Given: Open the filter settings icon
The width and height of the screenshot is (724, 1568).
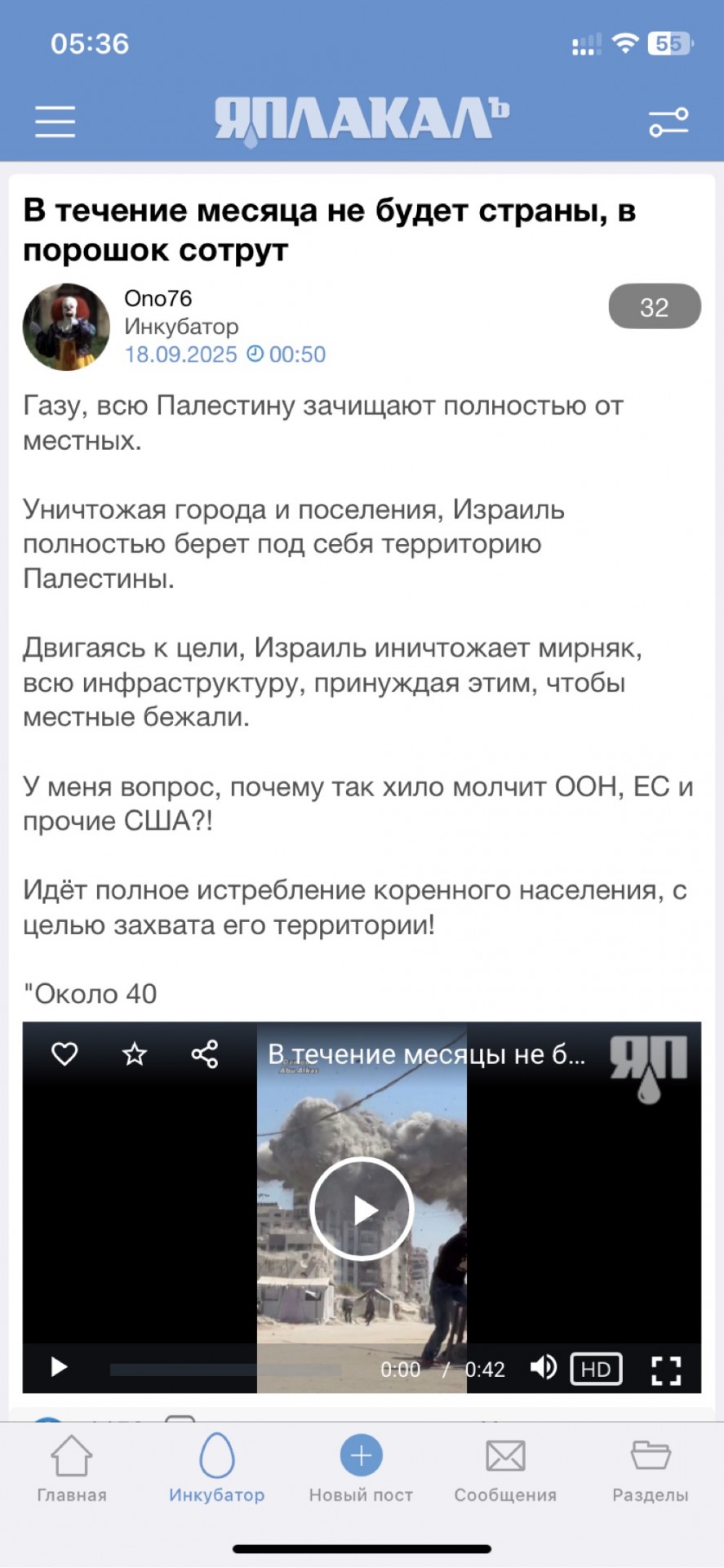Looking at the screenshot, I should (x=668, y=122).
